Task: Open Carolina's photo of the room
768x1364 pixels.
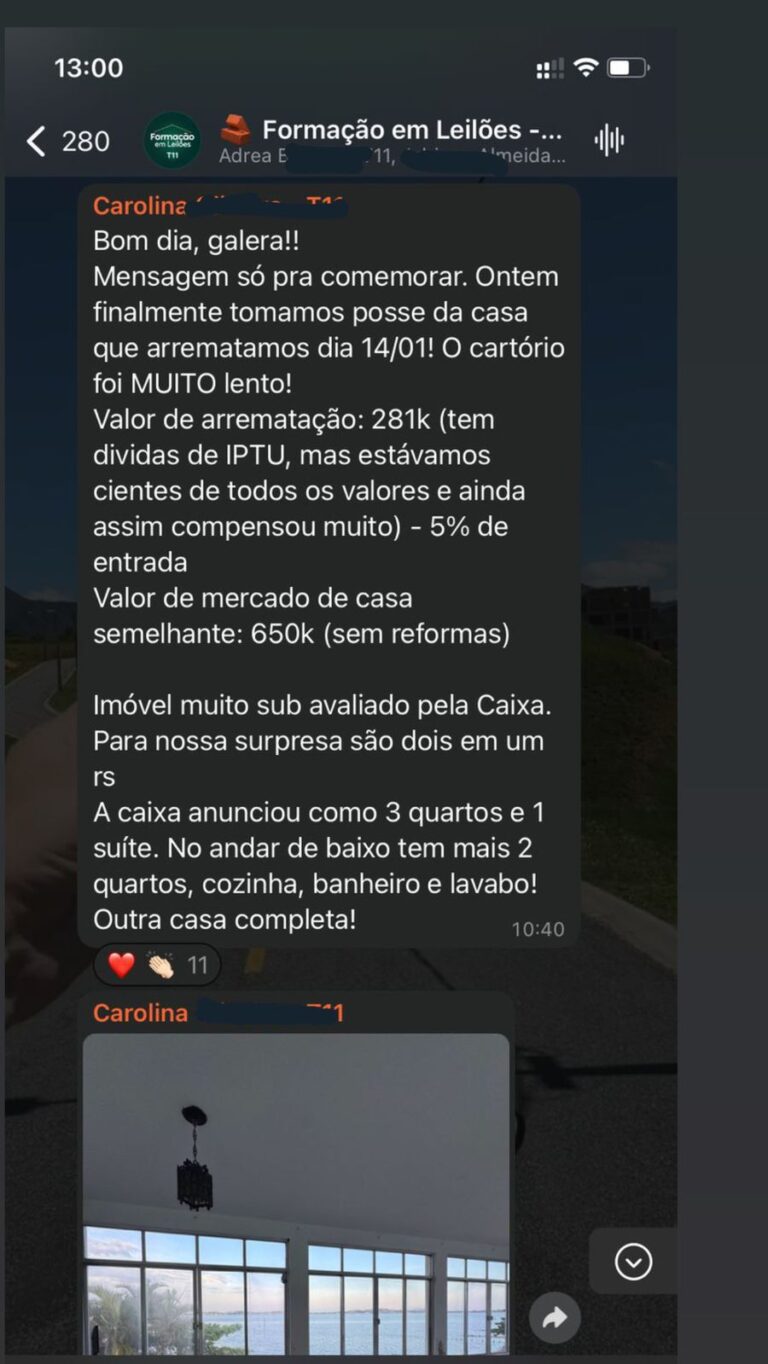Action: tap(296, 1190)
